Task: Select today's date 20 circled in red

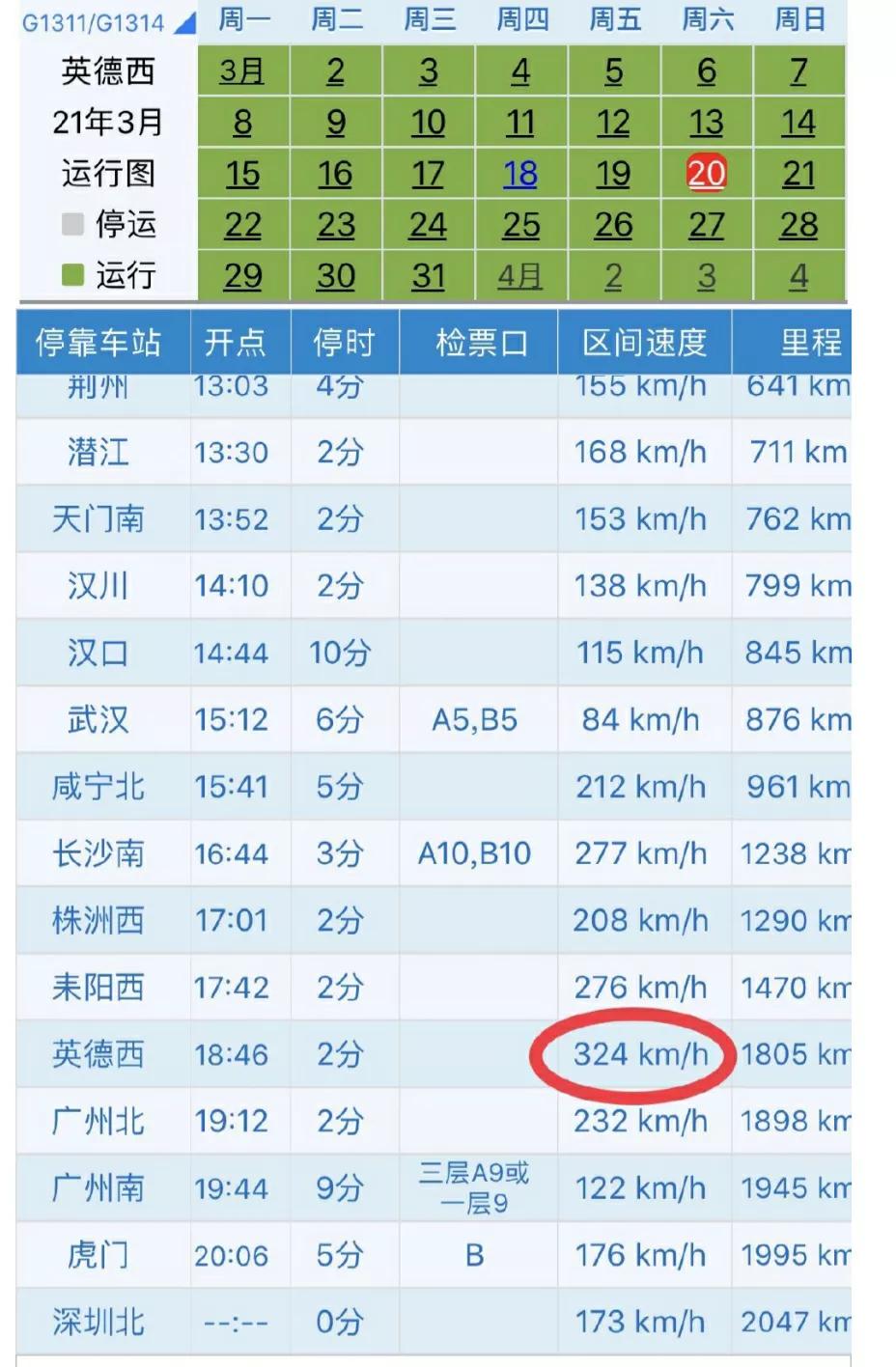Action: click(x=706, y=174)
